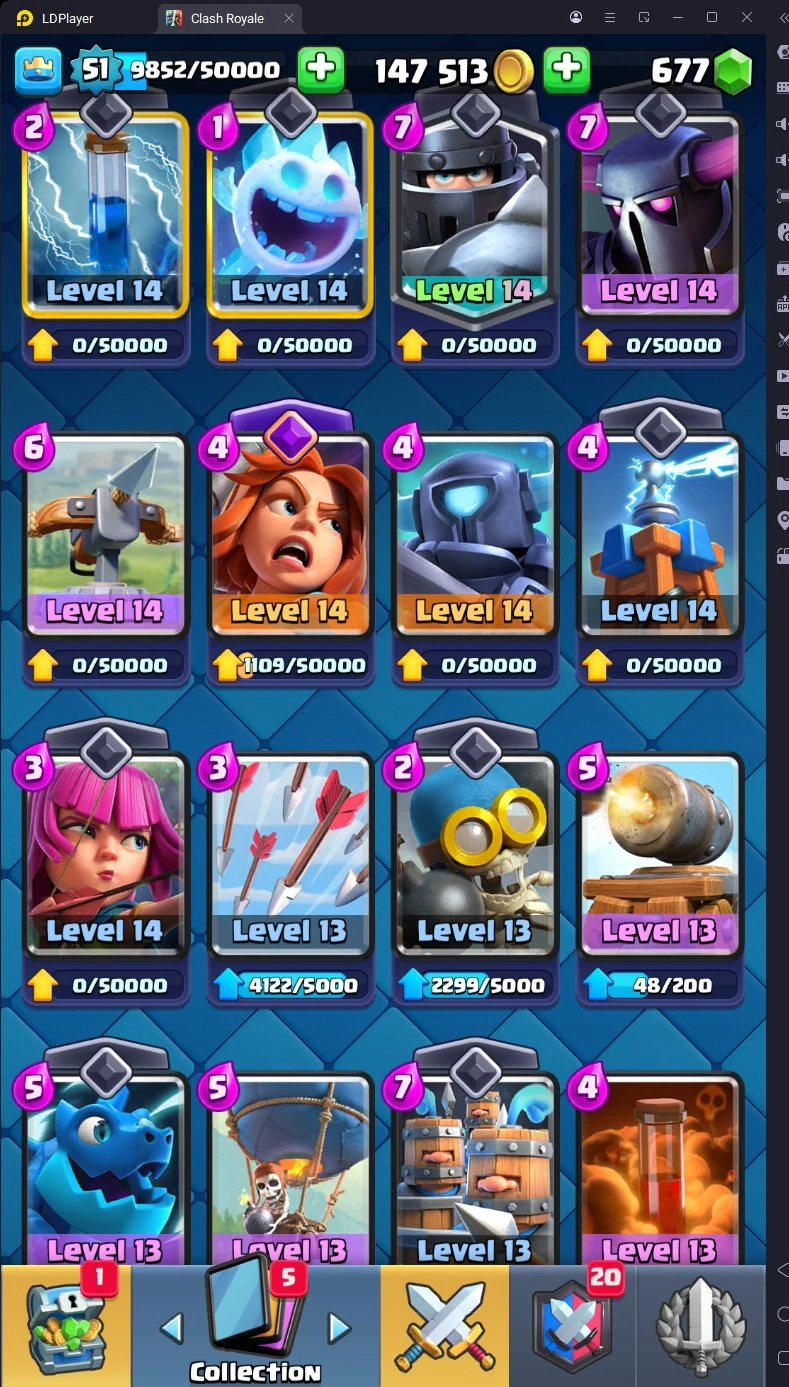789x1387 pixels.
Task: Select the Bomber card
Action: coord(475,855)
